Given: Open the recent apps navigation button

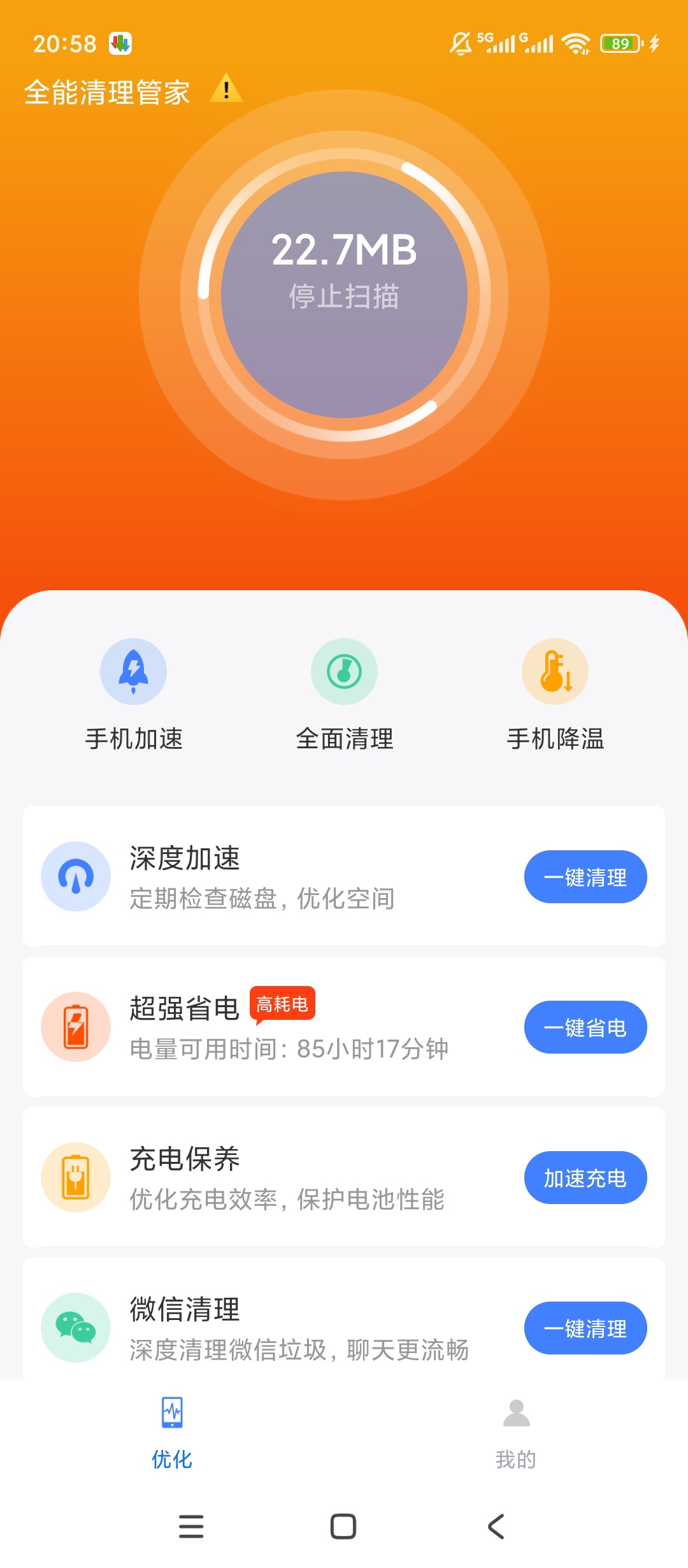Looking at the screenshot, I should (x=190, y=1527).
